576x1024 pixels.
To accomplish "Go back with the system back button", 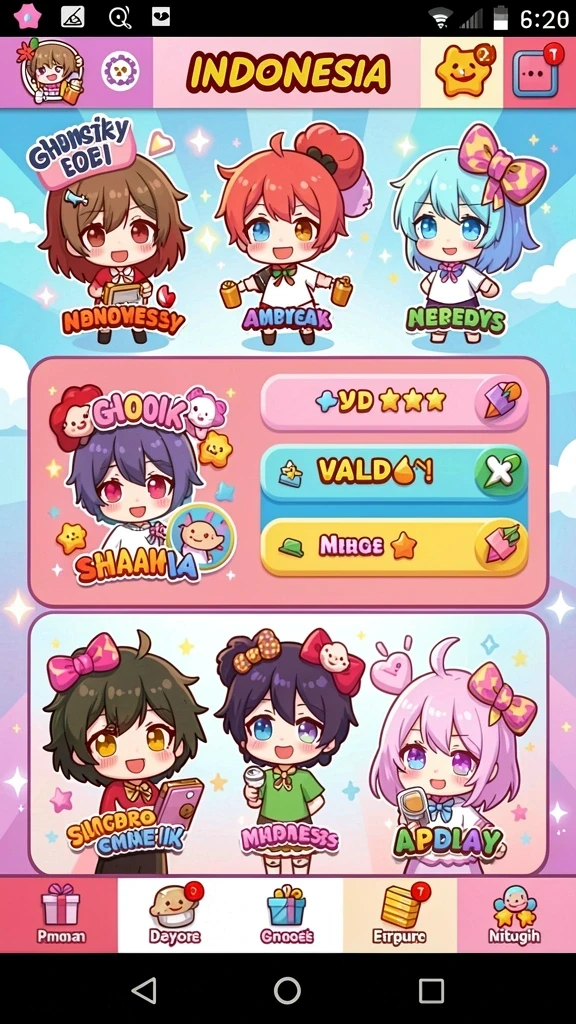I will pyautogui.click(x=144, y=990).
